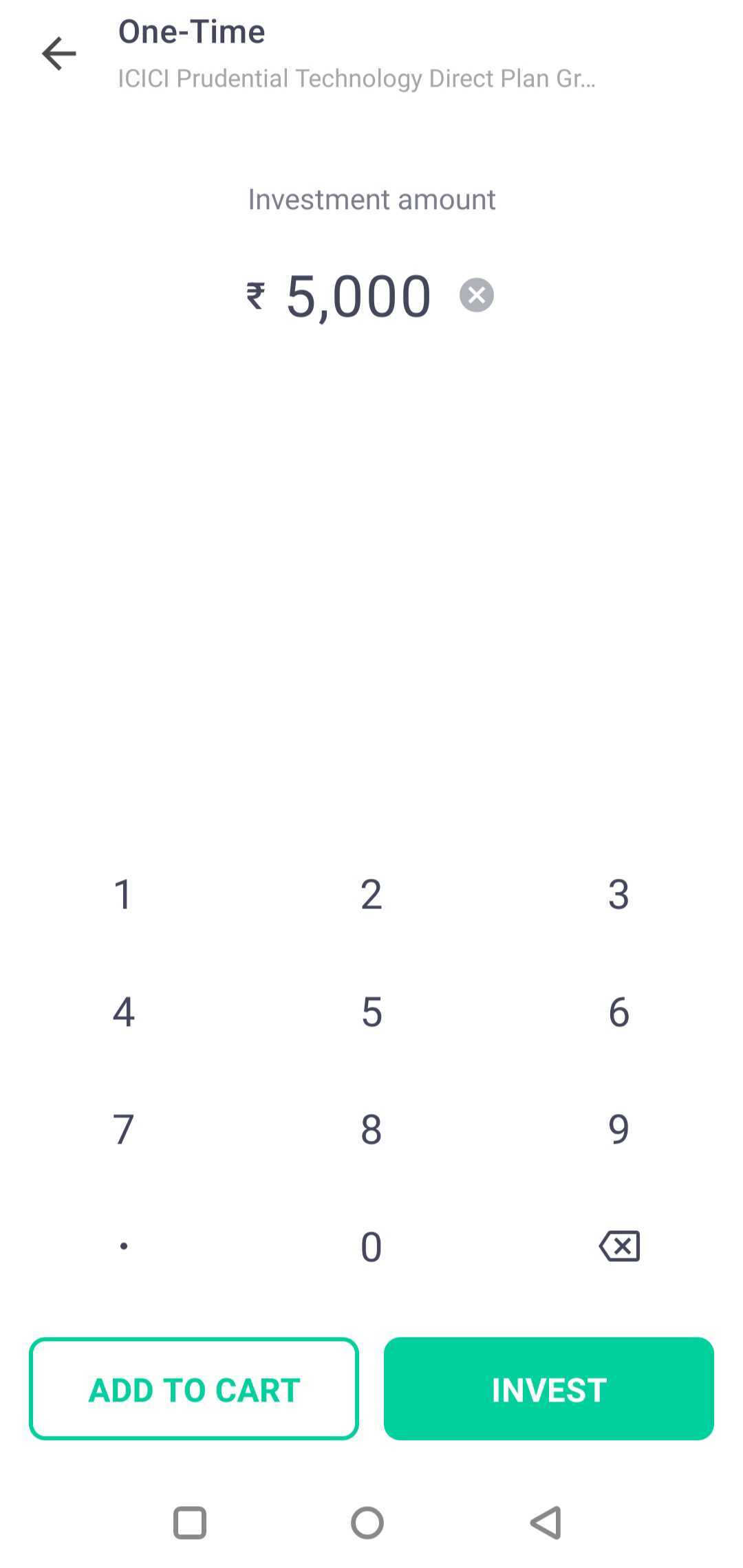This screenshot has width=743, height=1568.
Task: Enter digit 6 on the keypad
Action: coord(619,1012)
